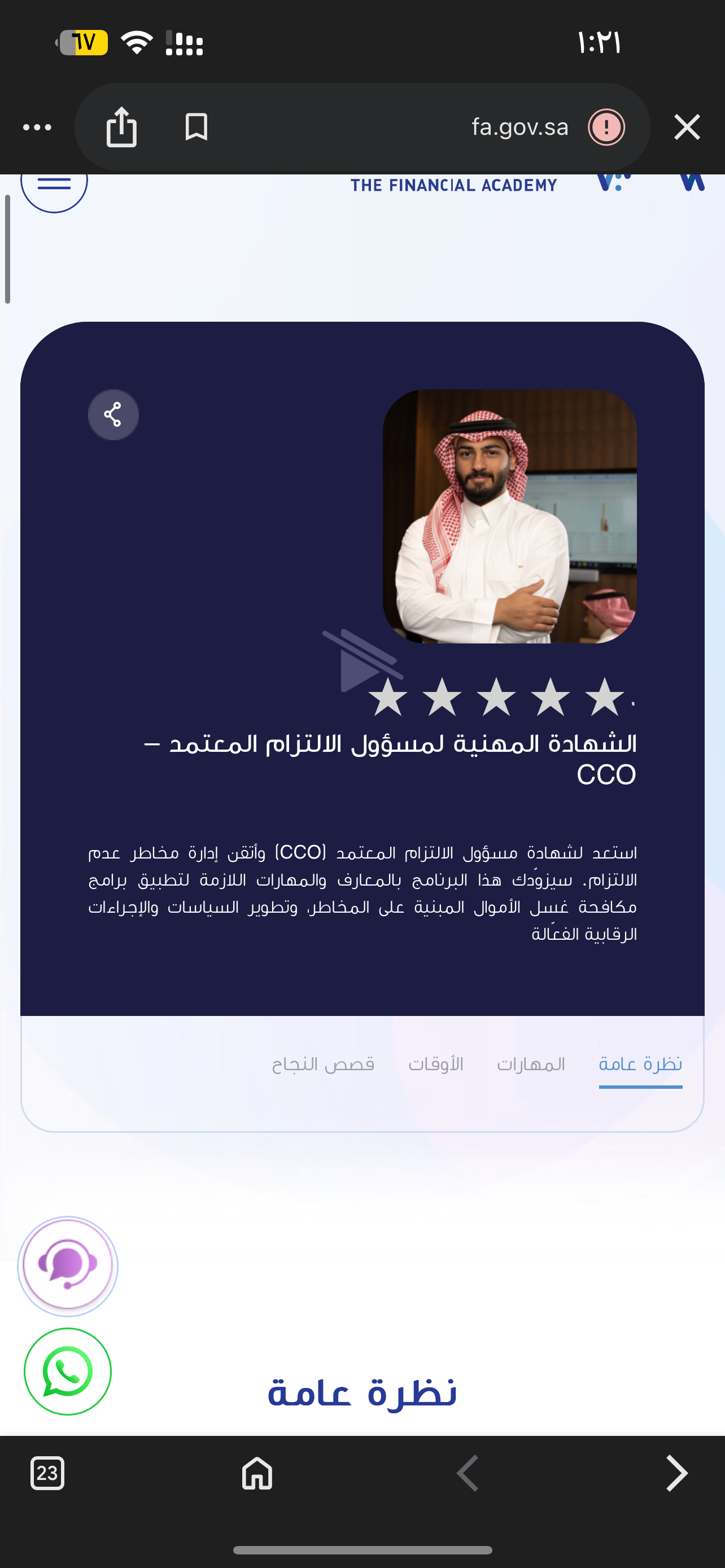
Task: Open the address bar fa.gov.sa
Action: coord(519,127)
